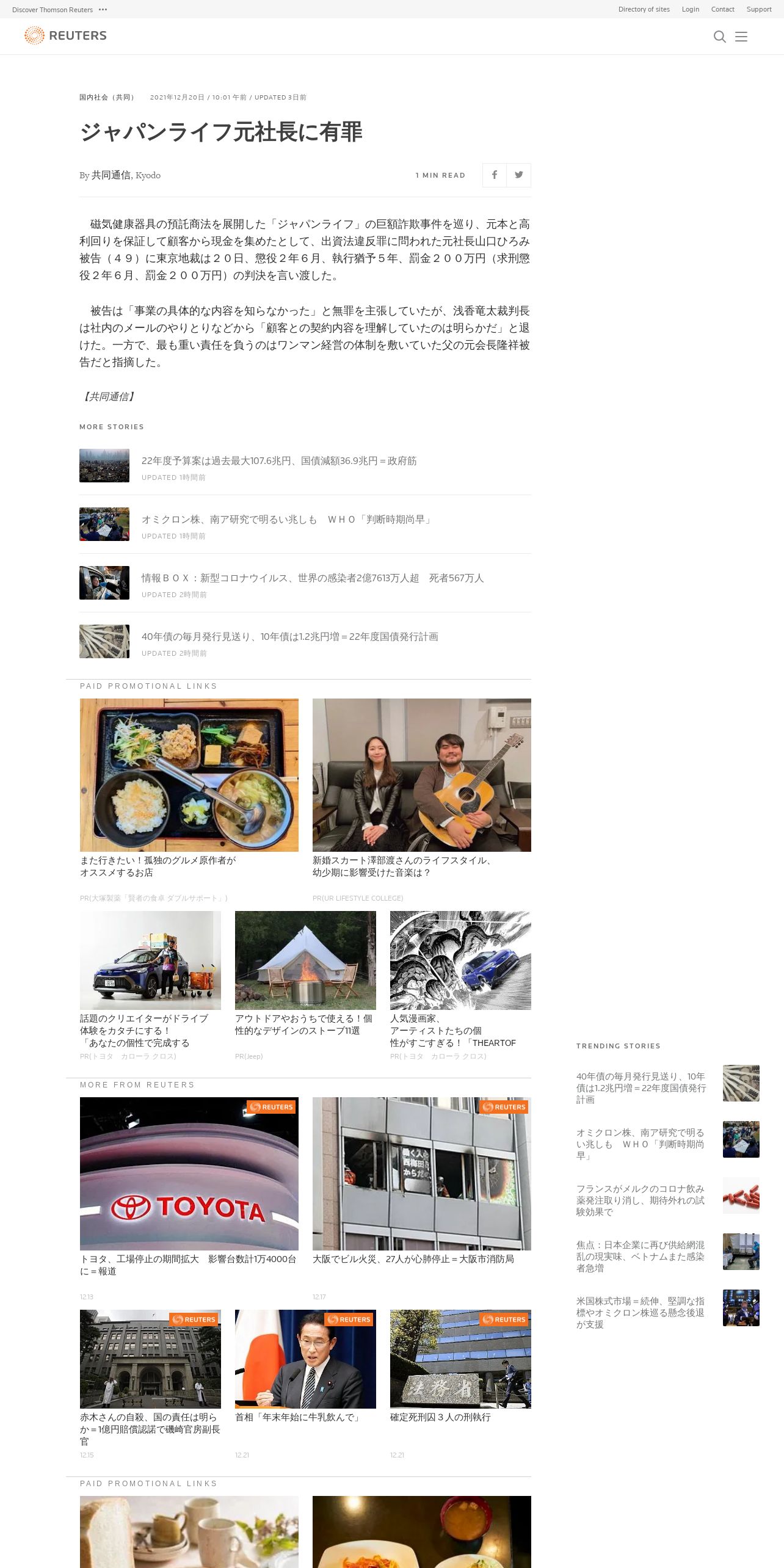This screenshot has width=784, height=1568.
Task: Open the Support link
Action: pos(758,9)
